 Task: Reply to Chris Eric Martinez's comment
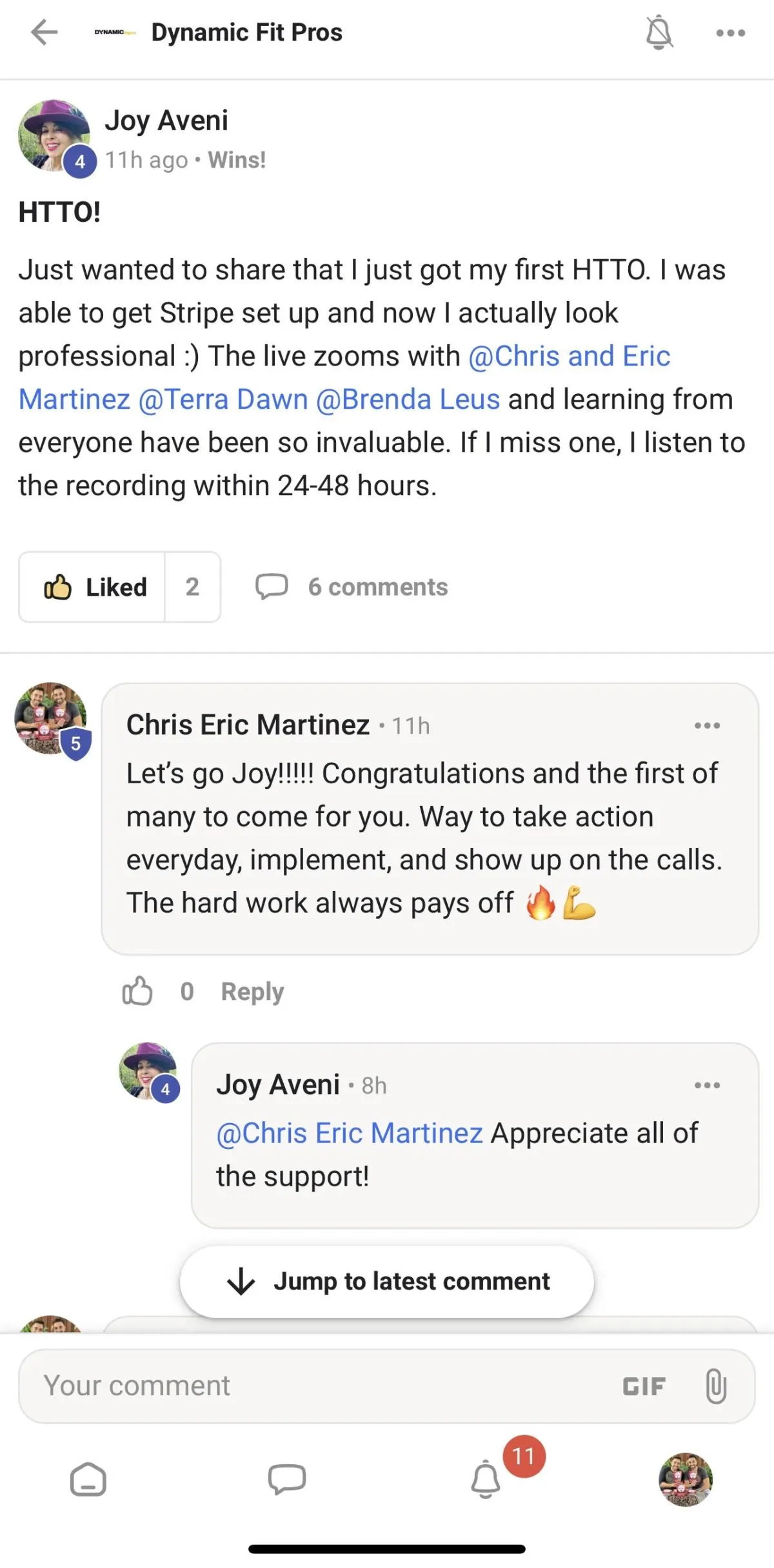click(252, 992)
